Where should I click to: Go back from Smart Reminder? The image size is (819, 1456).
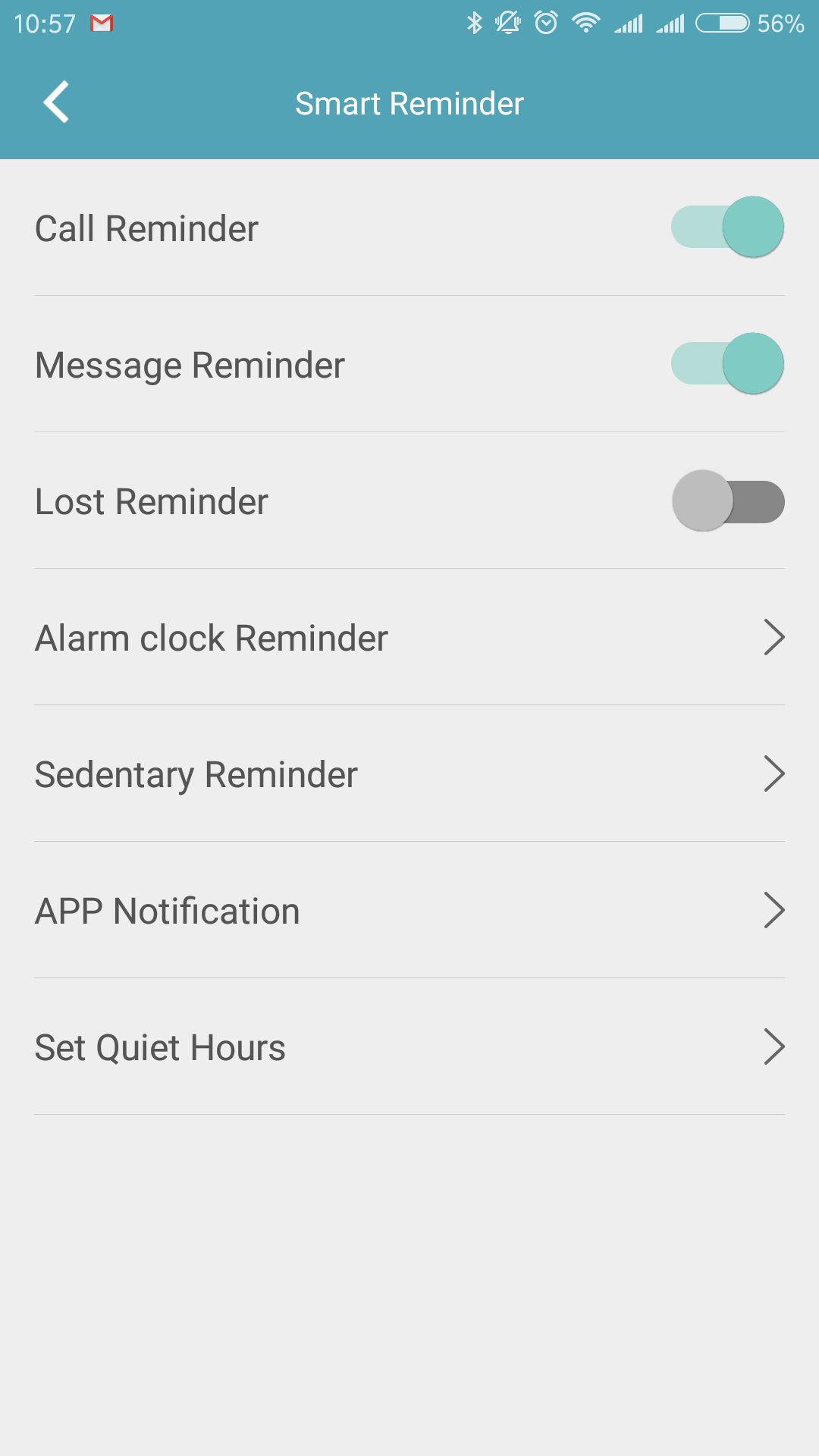[x=56, y=102]
